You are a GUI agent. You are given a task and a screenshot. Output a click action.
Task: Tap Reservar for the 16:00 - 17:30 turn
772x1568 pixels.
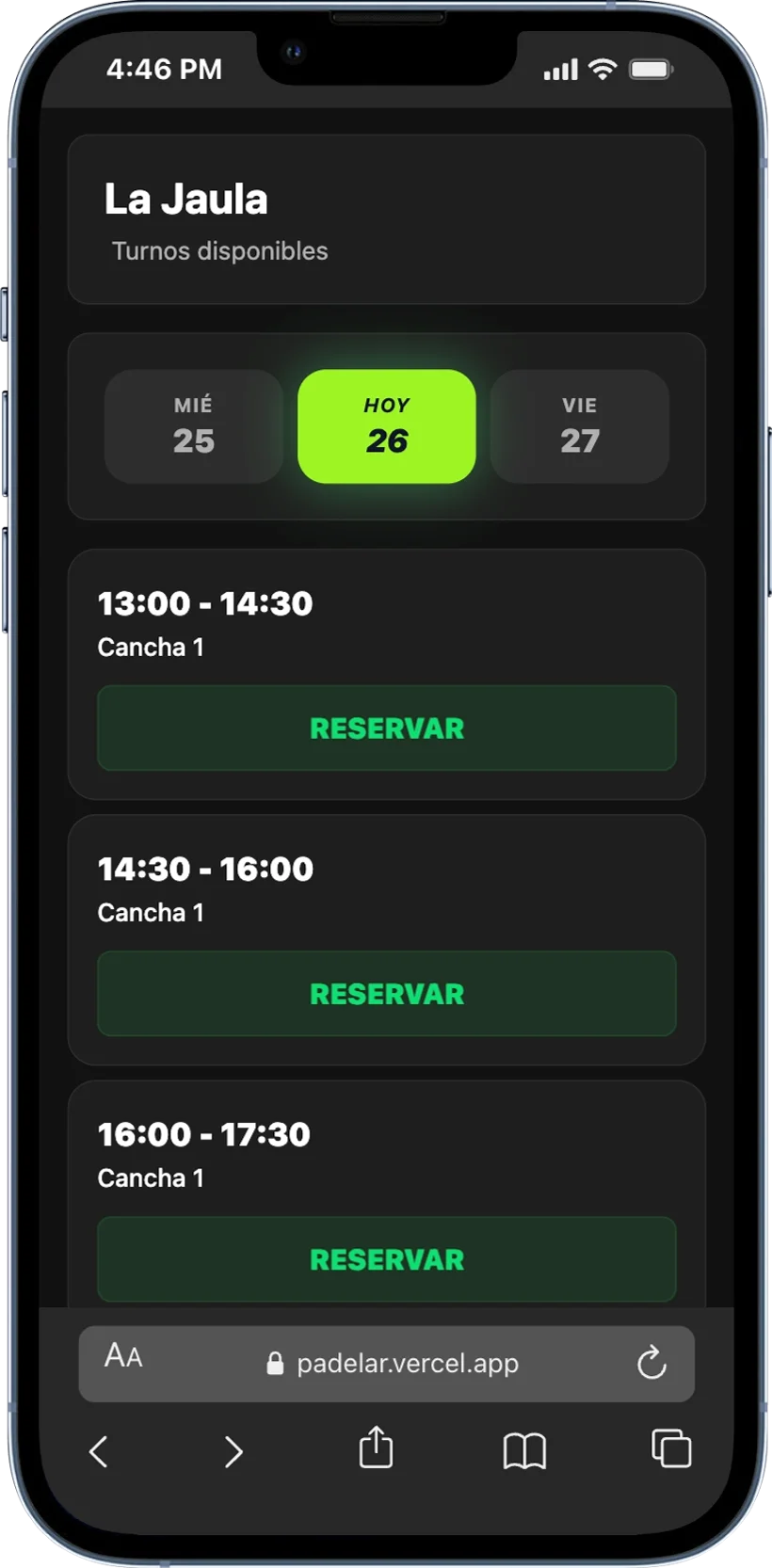click(386, 1259)
